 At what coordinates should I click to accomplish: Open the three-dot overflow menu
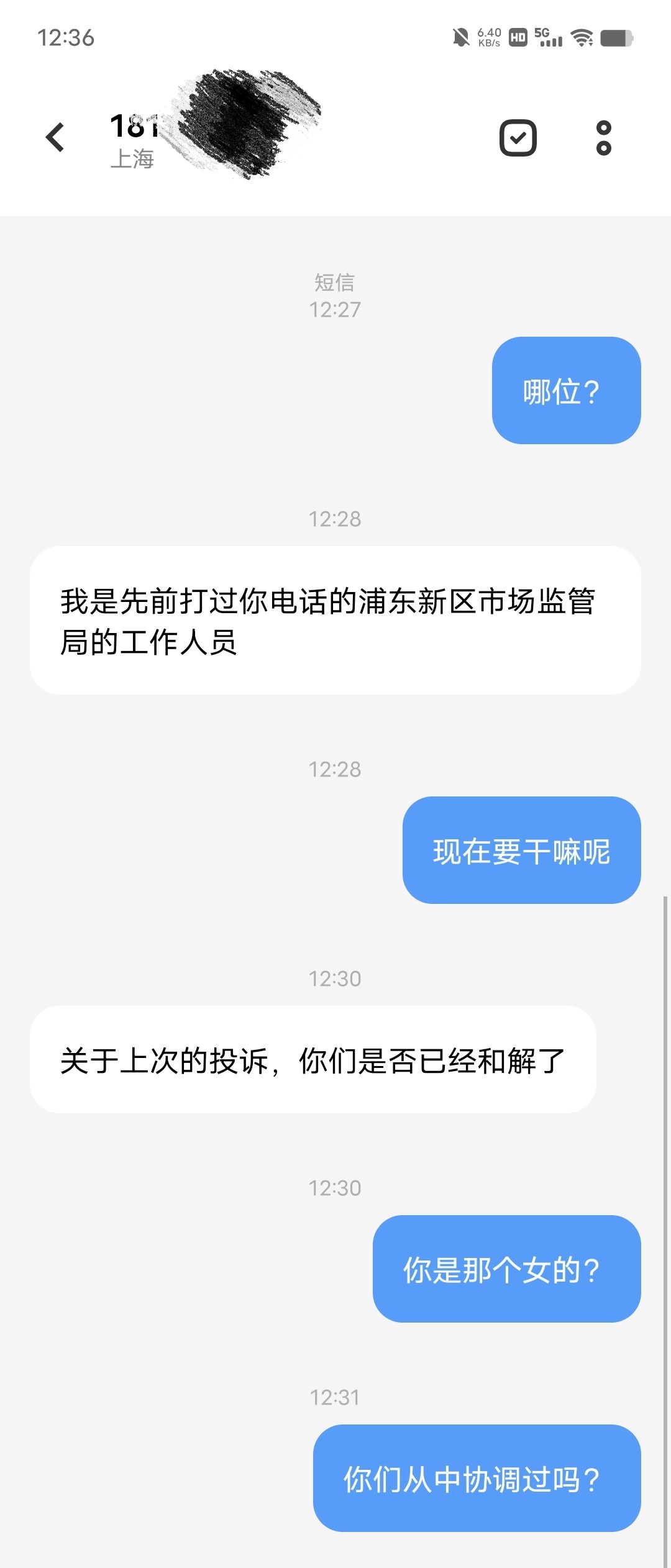603,137
